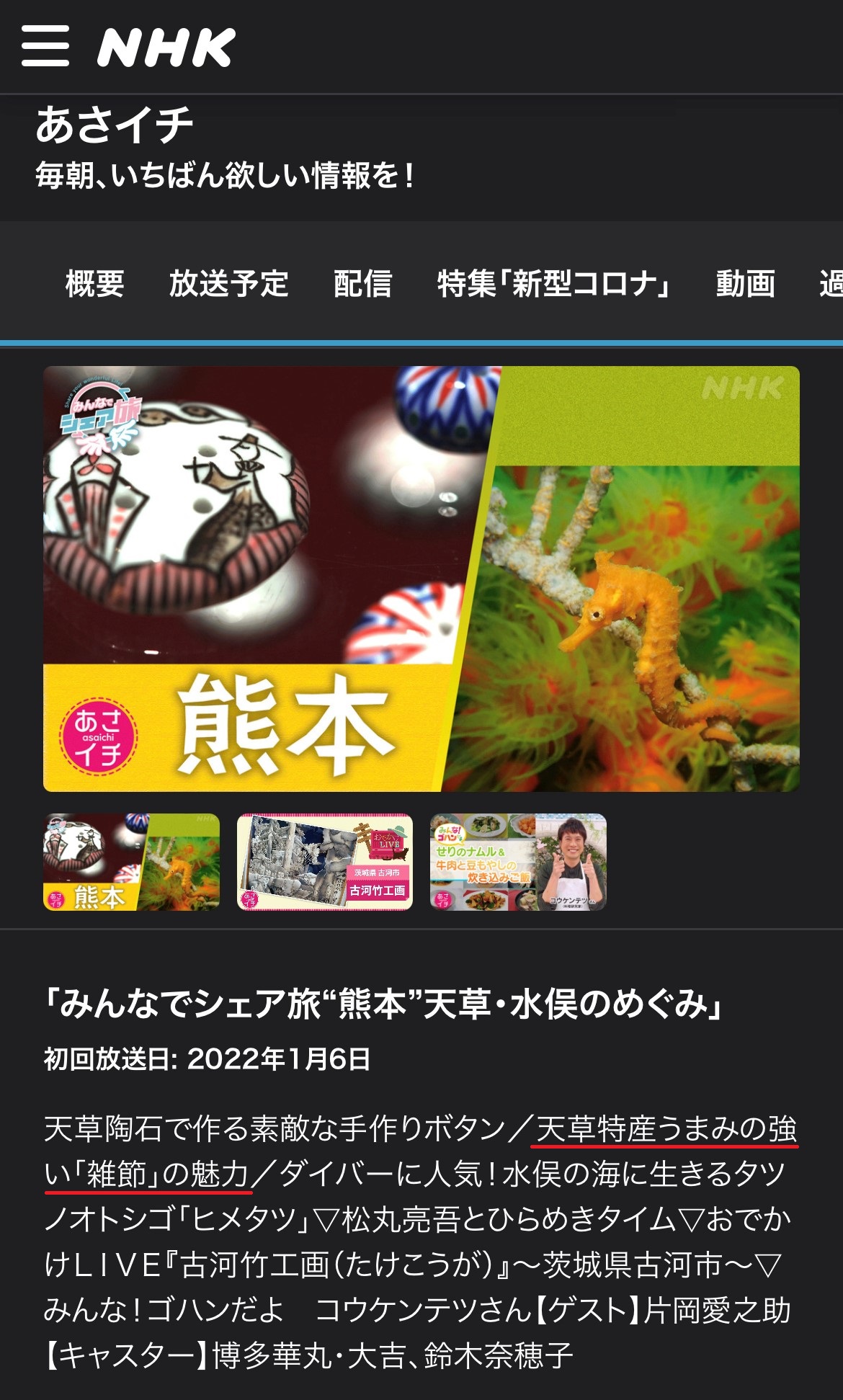Switch to the 放送予定 tab

click(228, 283)
